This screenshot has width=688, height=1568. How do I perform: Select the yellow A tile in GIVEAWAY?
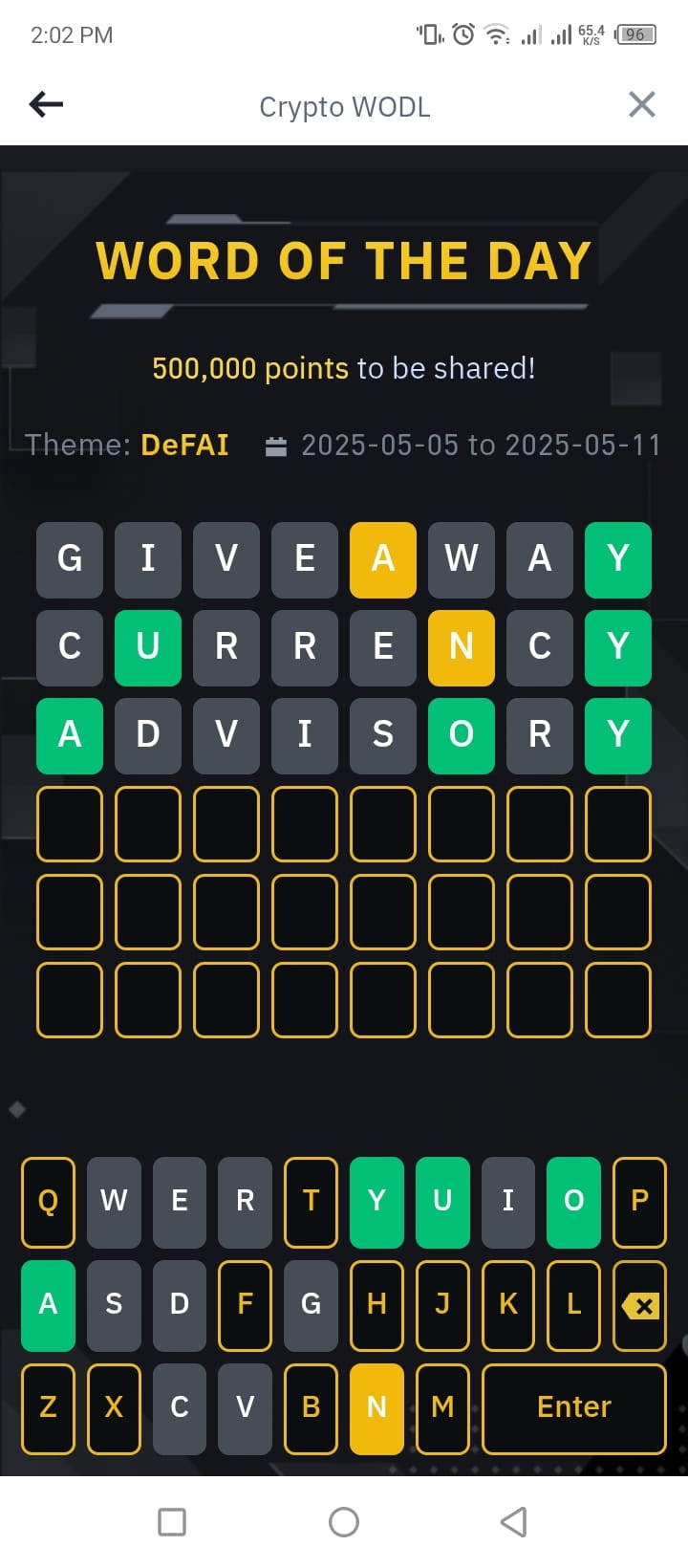click(382, 560)
